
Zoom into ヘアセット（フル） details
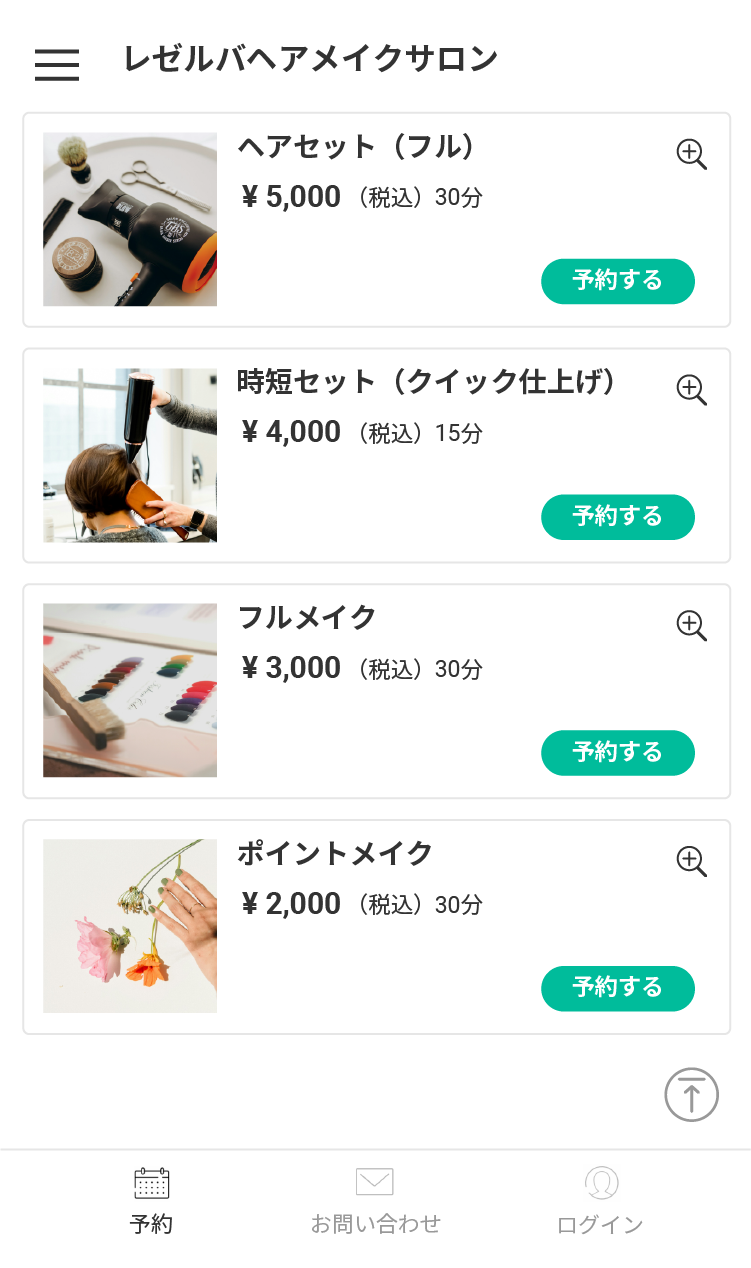[691, 154]
